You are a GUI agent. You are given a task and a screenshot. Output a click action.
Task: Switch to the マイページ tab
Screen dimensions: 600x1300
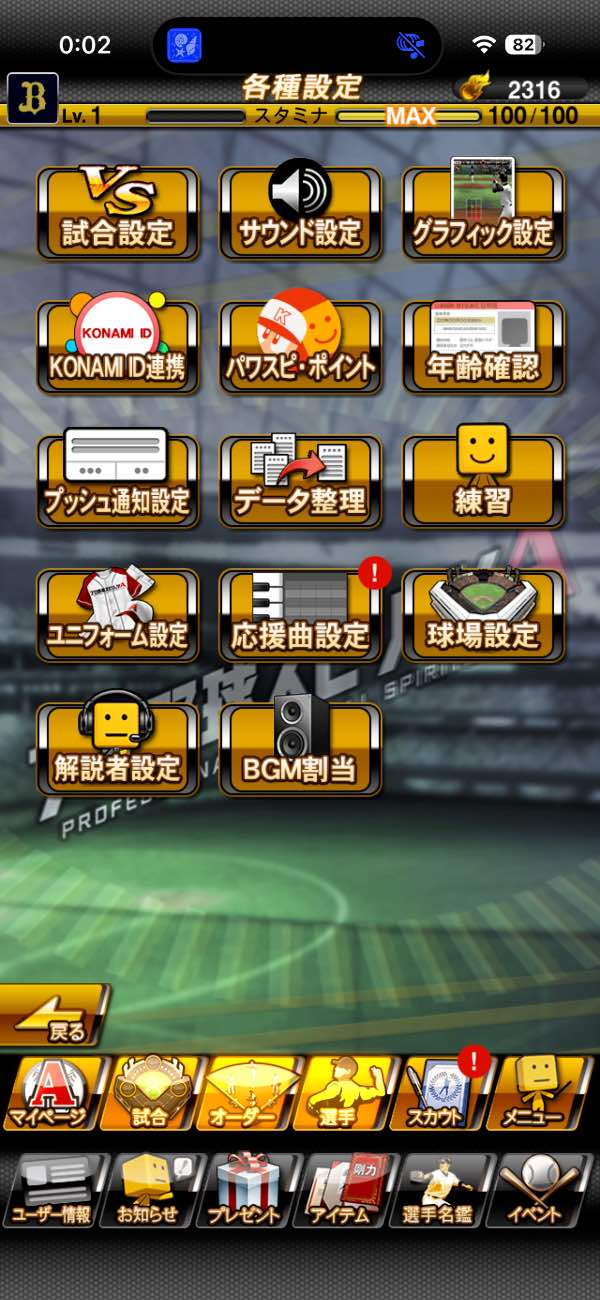pyautogui.click(x=52, y=1093)
